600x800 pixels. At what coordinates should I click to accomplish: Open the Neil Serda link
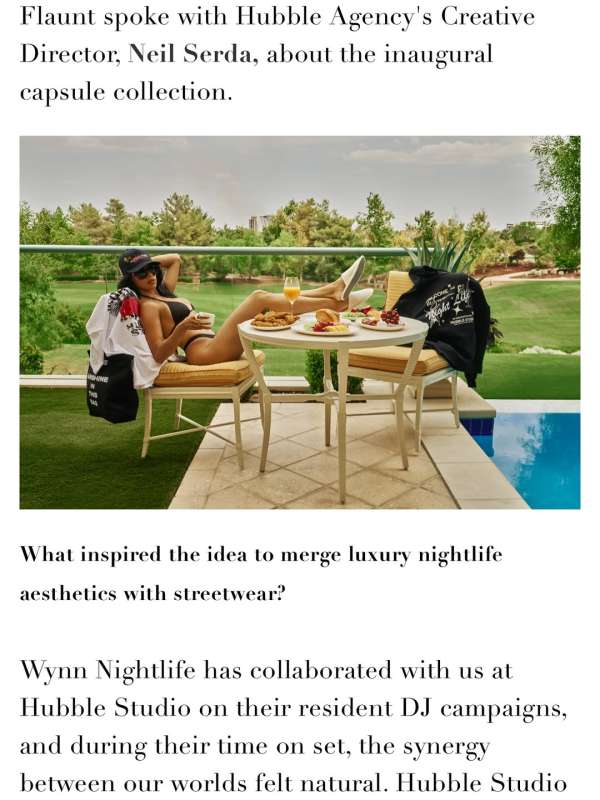191,54
